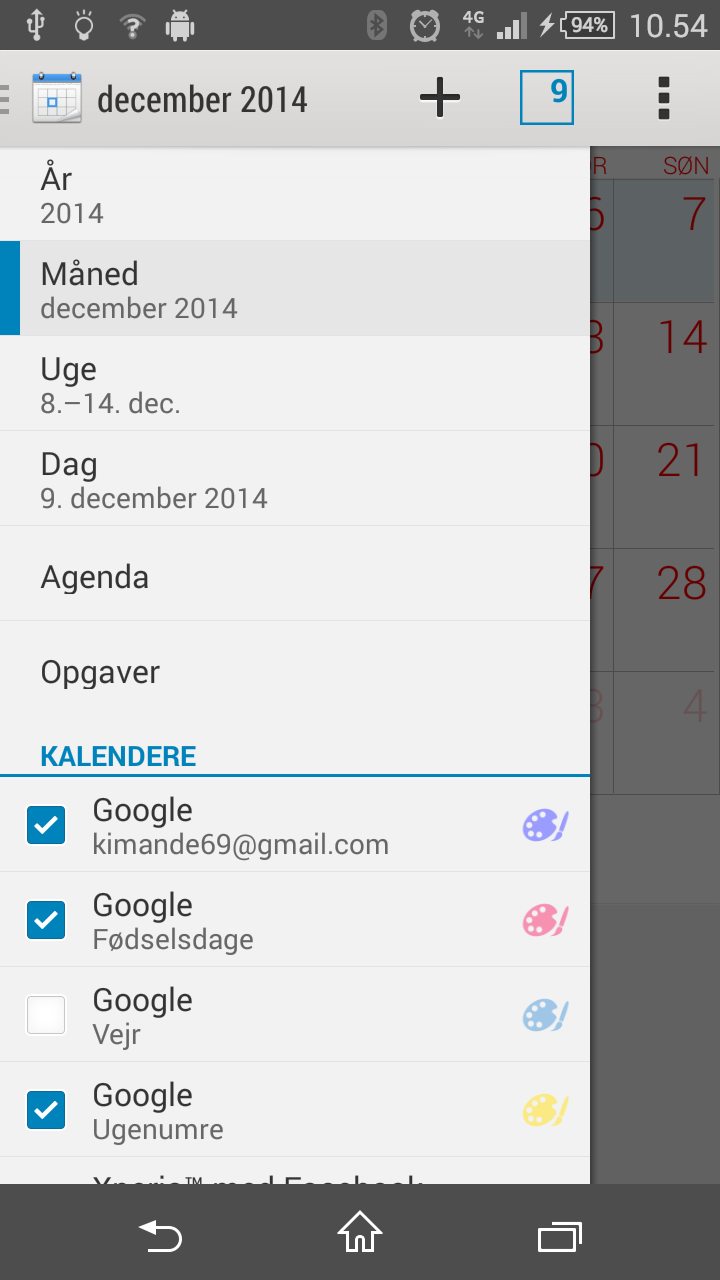
Task: Open the overflow menu
Action: [x=663, y=98]
